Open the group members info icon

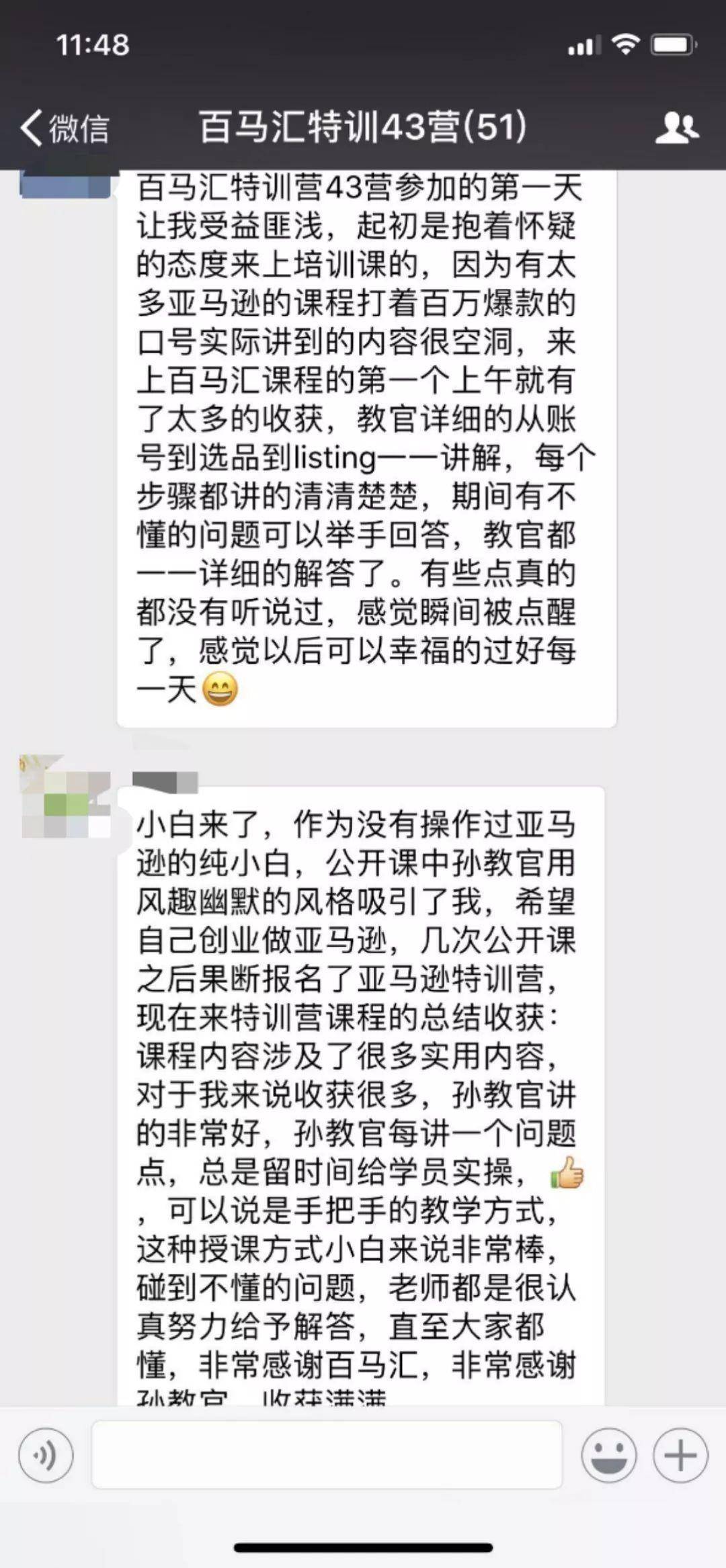pyautogui.click(x=676, y=128)
